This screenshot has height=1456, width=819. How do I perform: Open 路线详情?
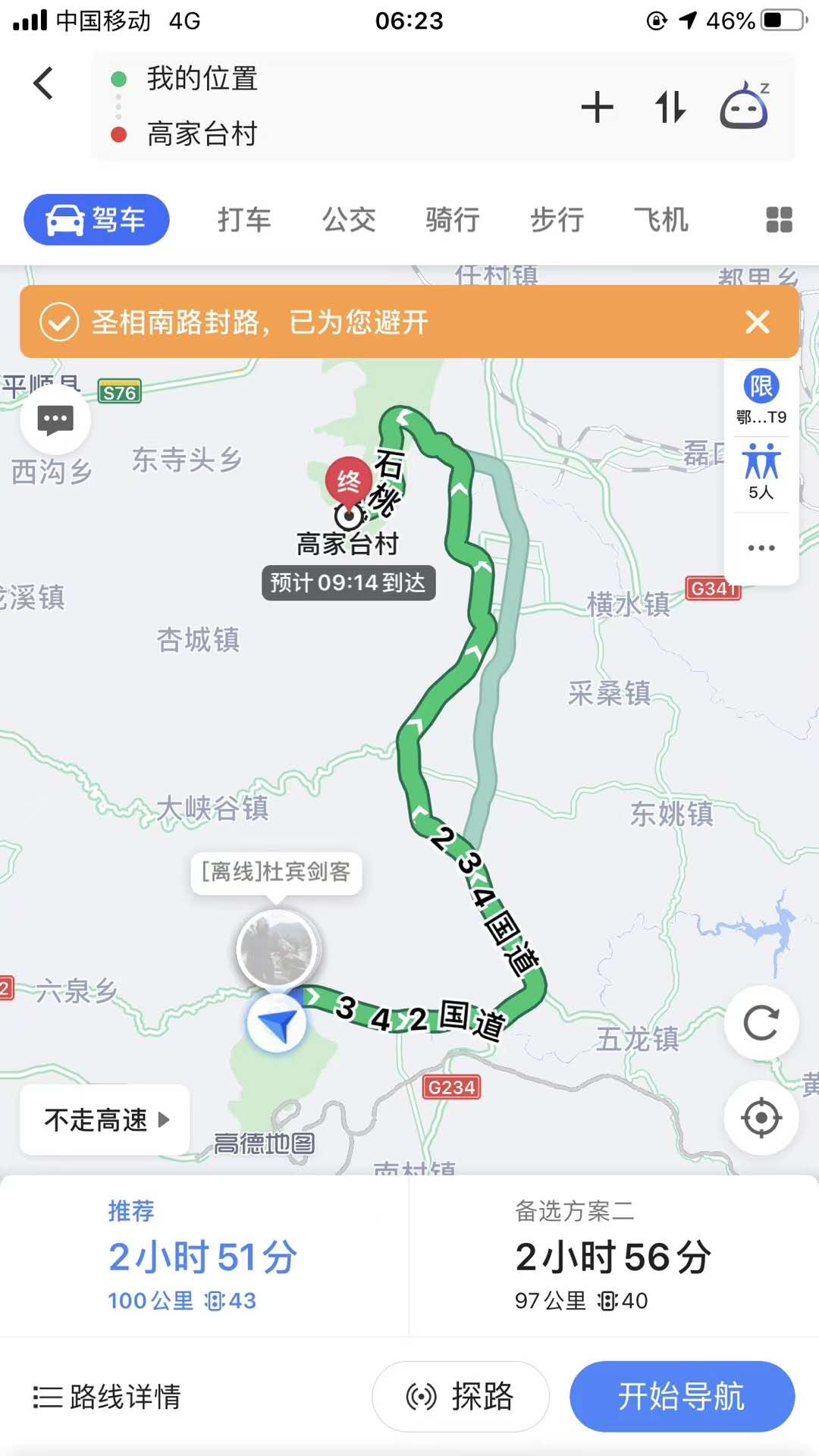[108, 1396]
